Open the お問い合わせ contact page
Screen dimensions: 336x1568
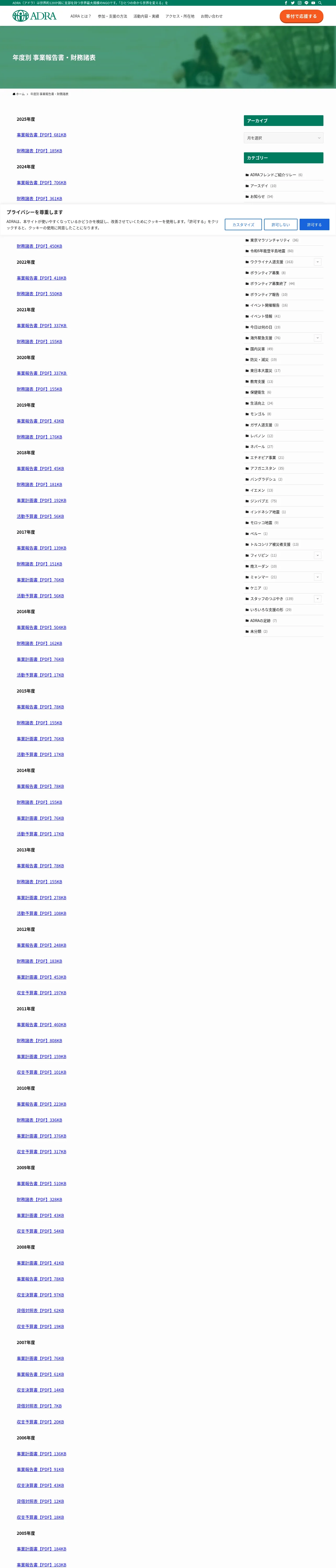pyautogui.click(x=212, y=16)
